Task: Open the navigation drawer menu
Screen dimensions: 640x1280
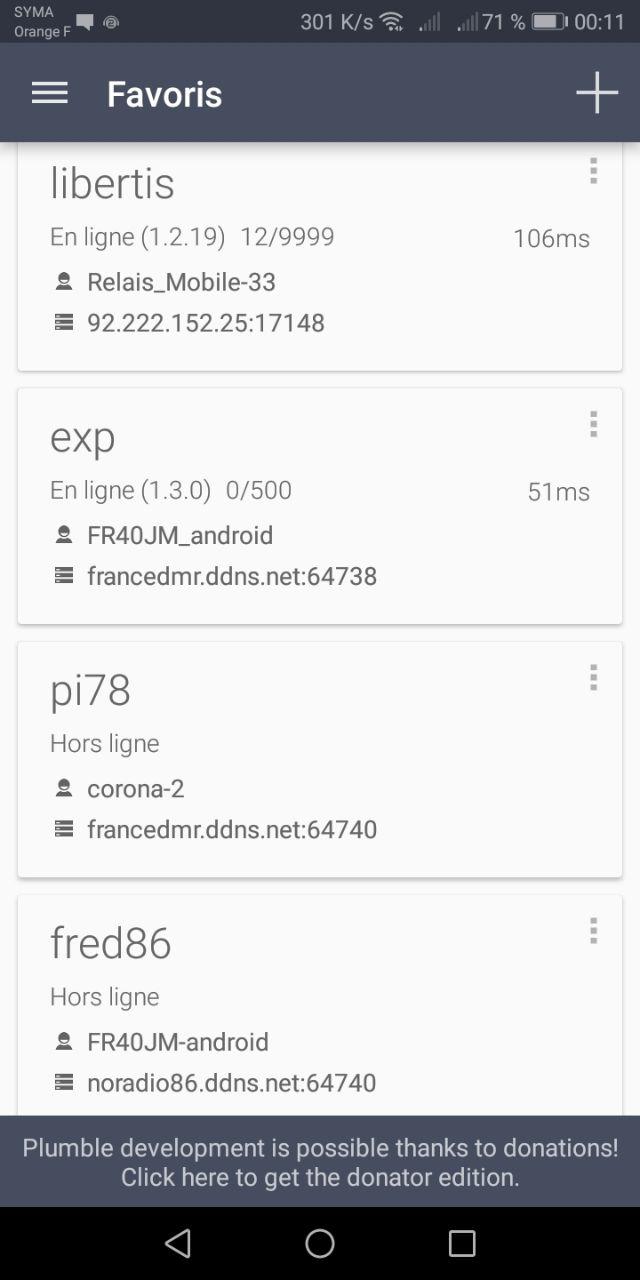Action: coord(49,93)
